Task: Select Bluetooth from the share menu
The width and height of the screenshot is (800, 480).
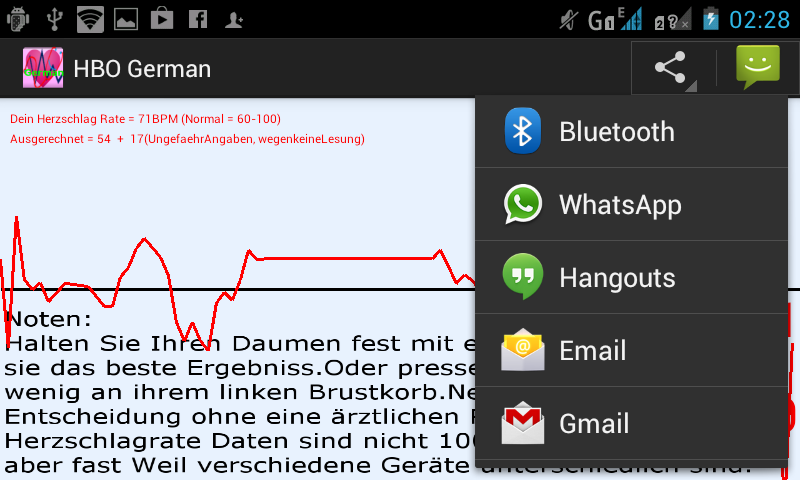Action: pyautogui.click(x=631, y=132)
